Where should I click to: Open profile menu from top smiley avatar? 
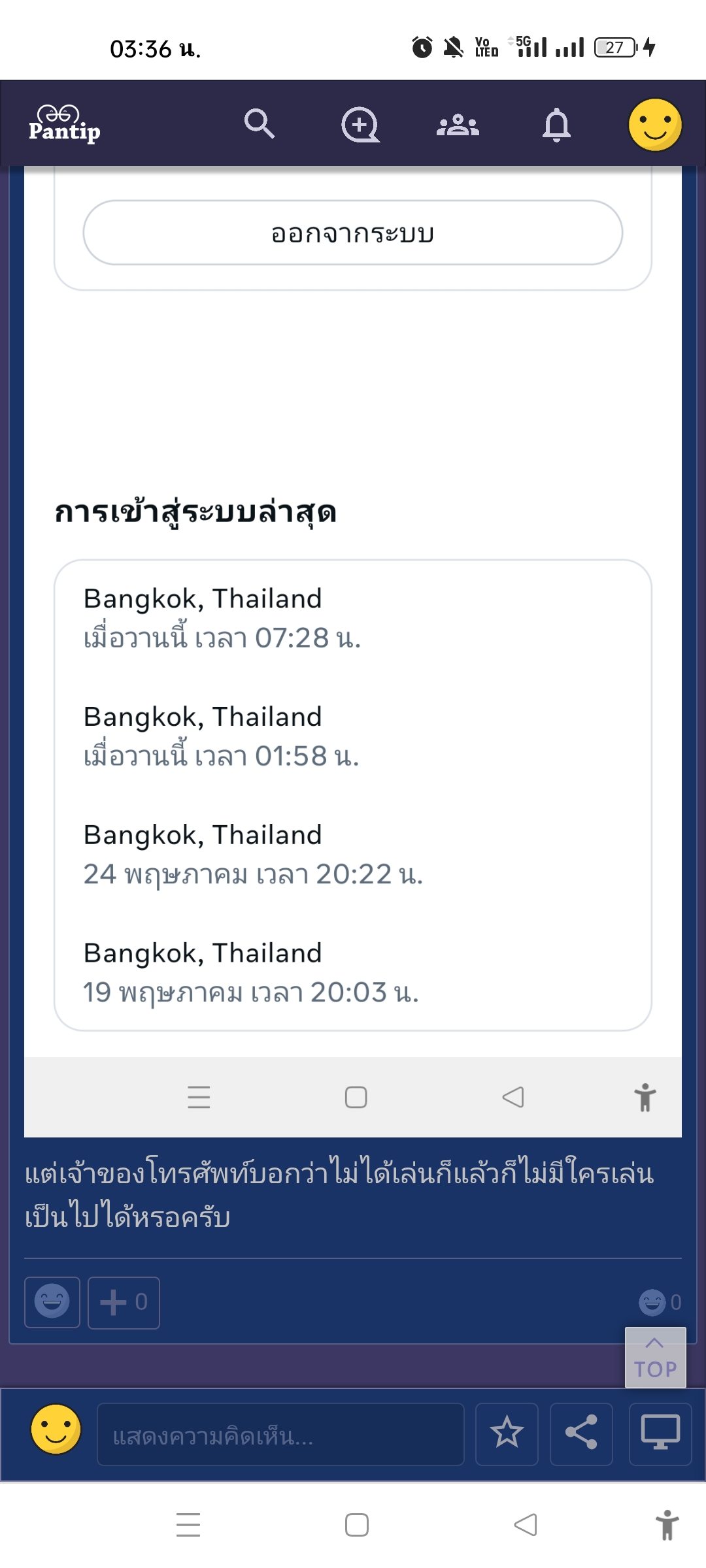655,124
